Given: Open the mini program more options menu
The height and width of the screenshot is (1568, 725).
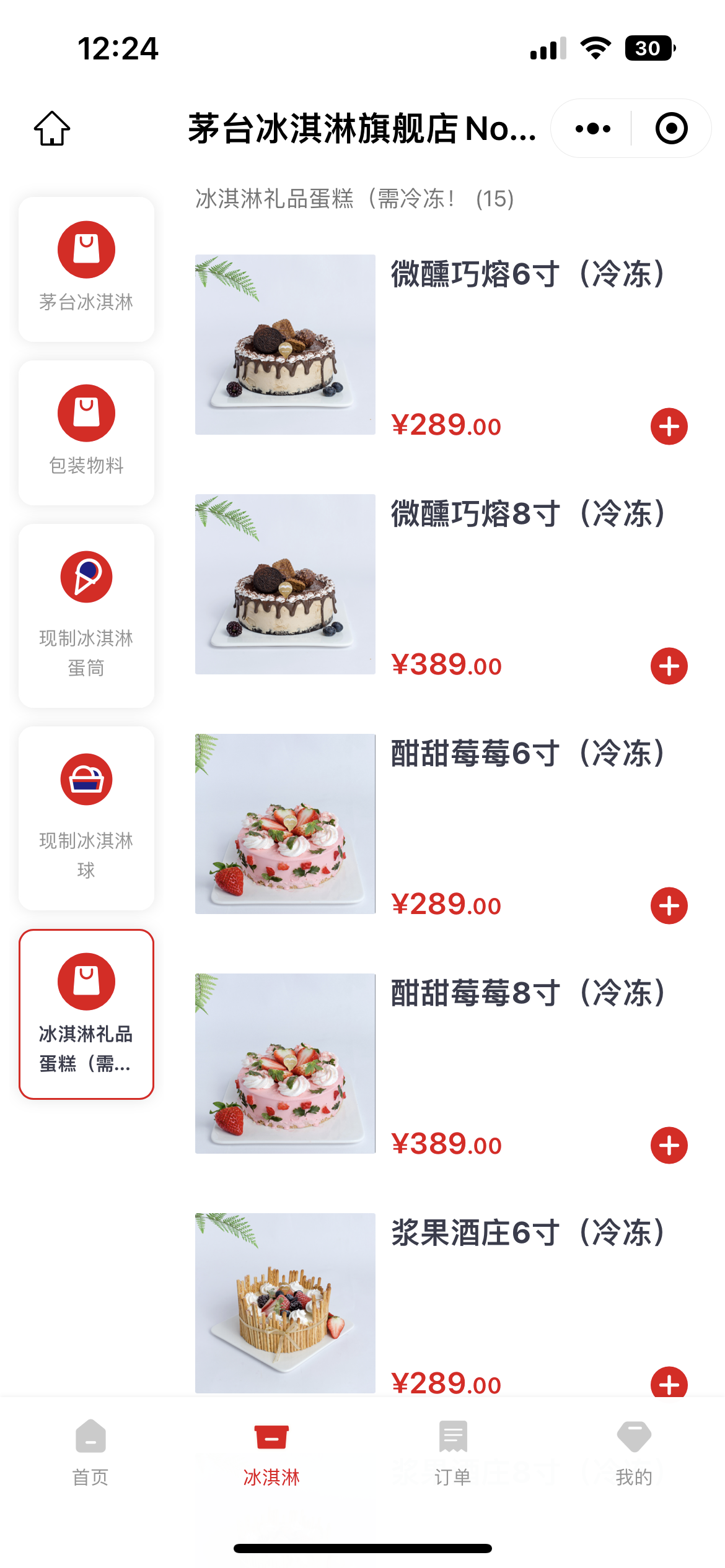Looking at the screenshot, I should click(592, 129).
